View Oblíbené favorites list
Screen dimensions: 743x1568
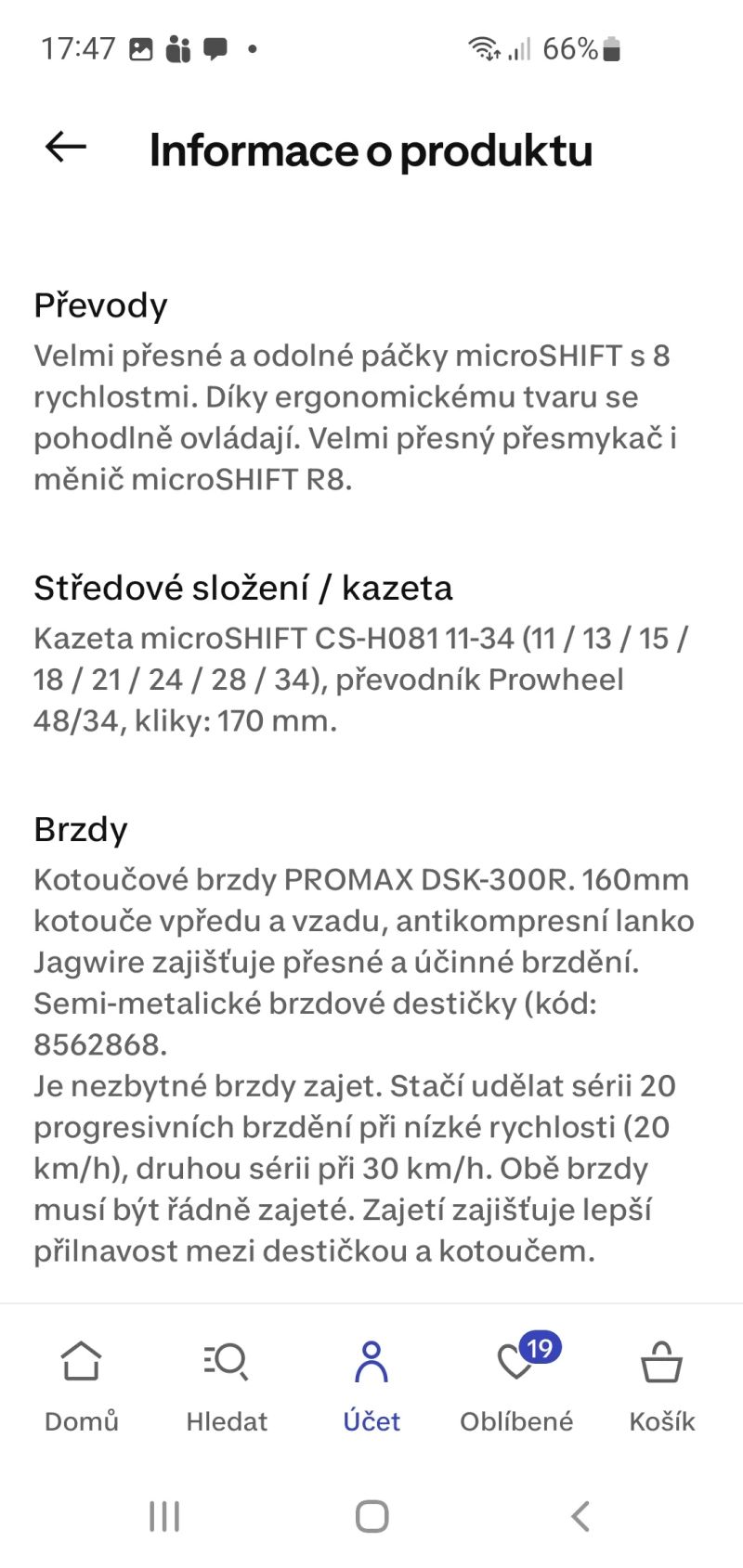(x=516, y=1386)
